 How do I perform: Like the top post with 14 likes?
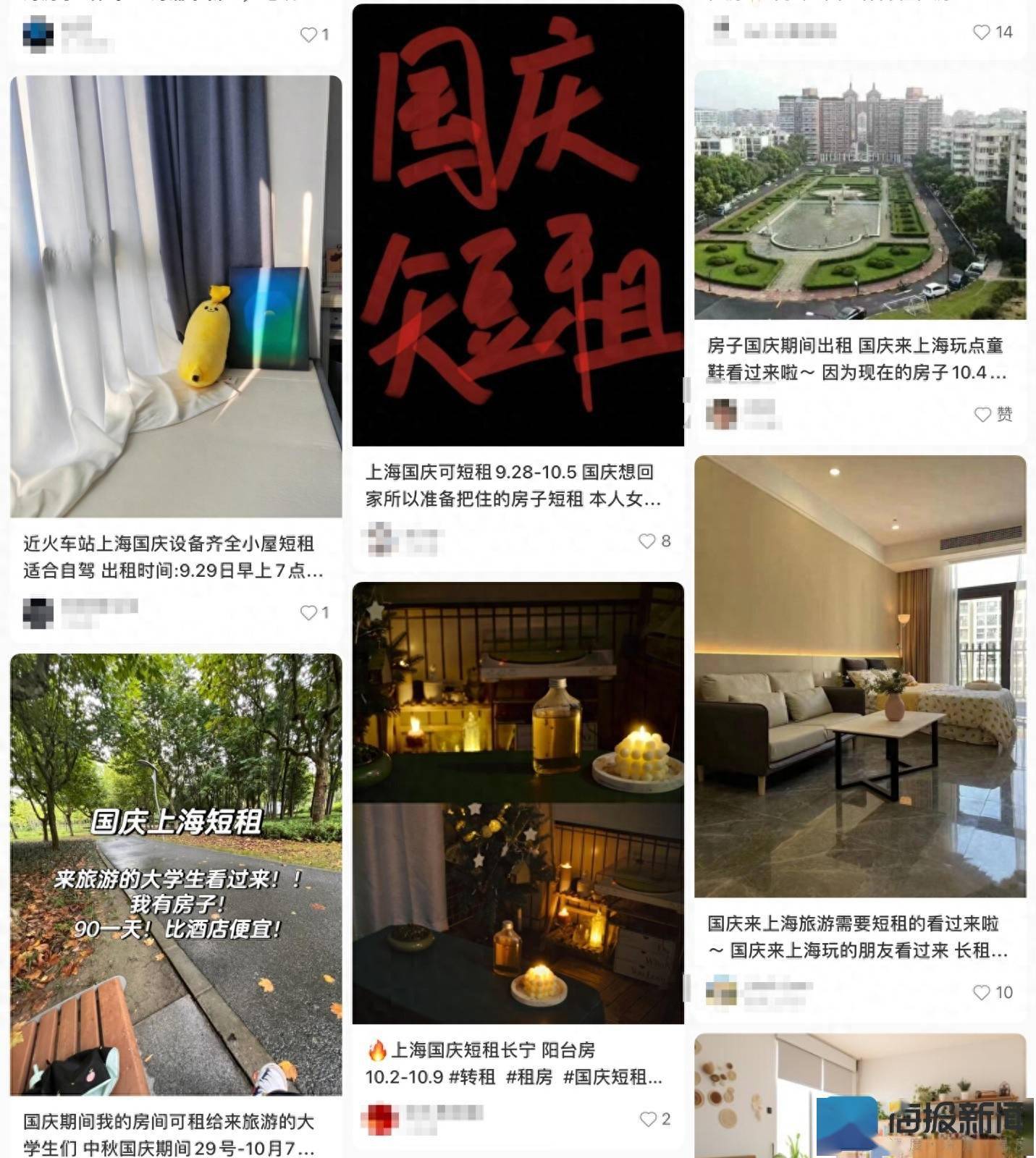[982, 33]
